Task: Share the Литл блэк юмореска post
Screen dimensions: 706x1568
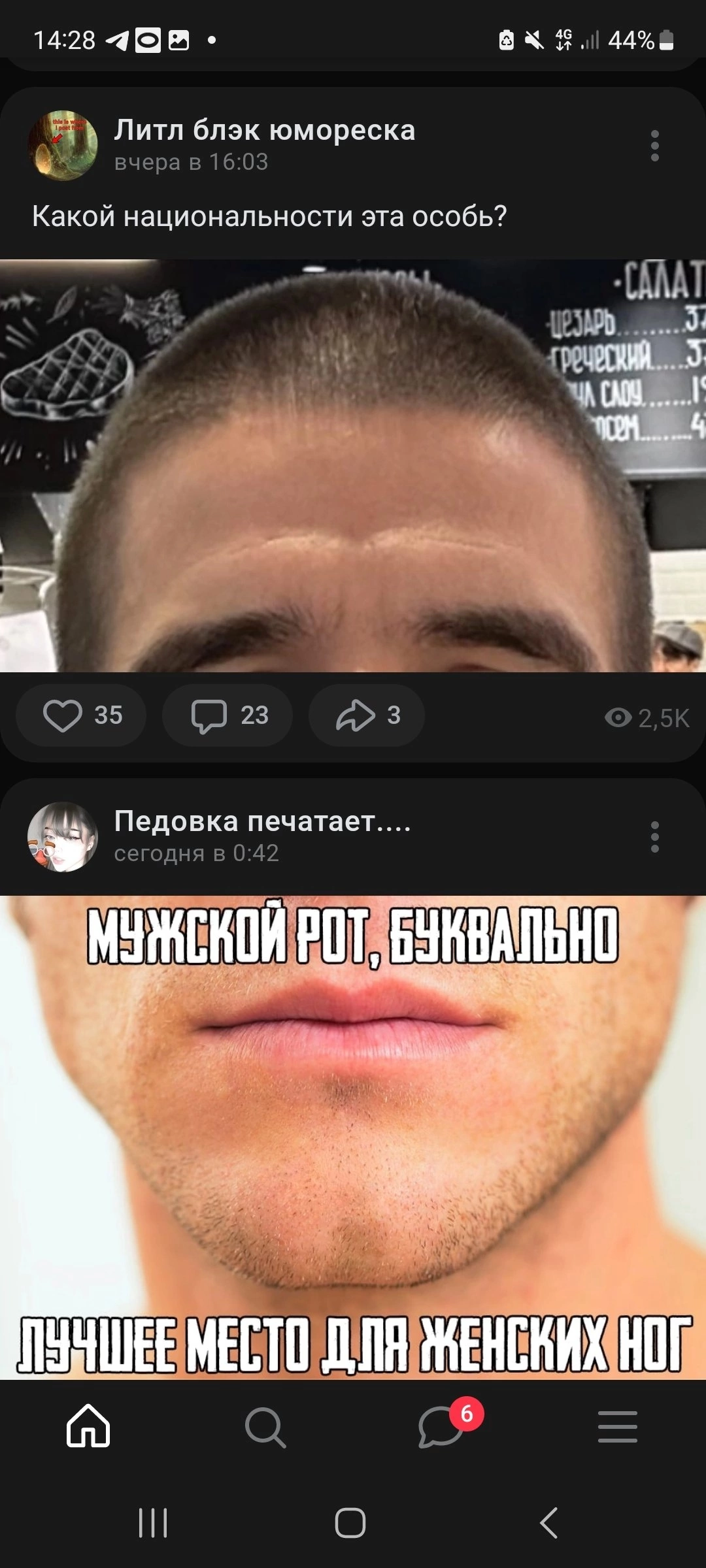Action: click(366, 715)
